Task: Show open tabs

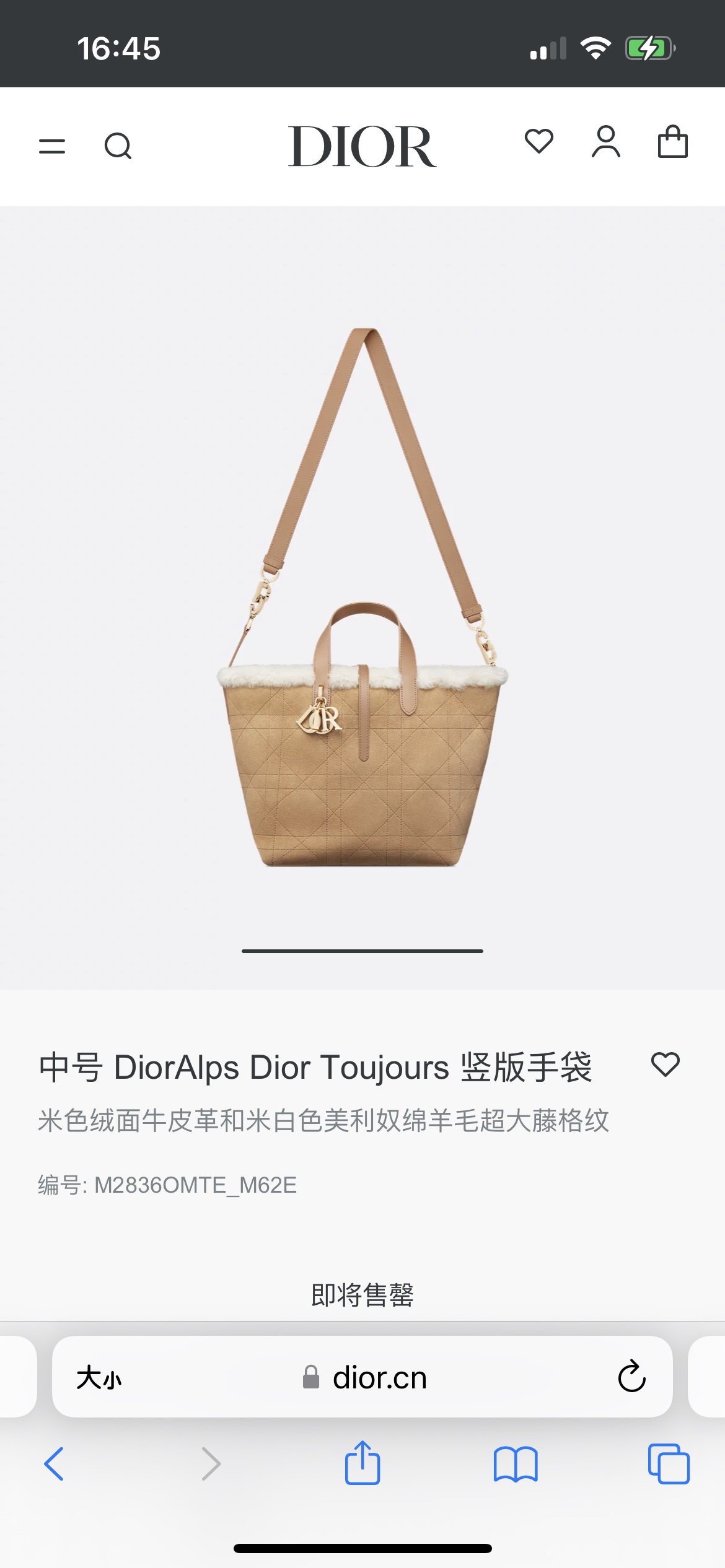Action: 669,1464
